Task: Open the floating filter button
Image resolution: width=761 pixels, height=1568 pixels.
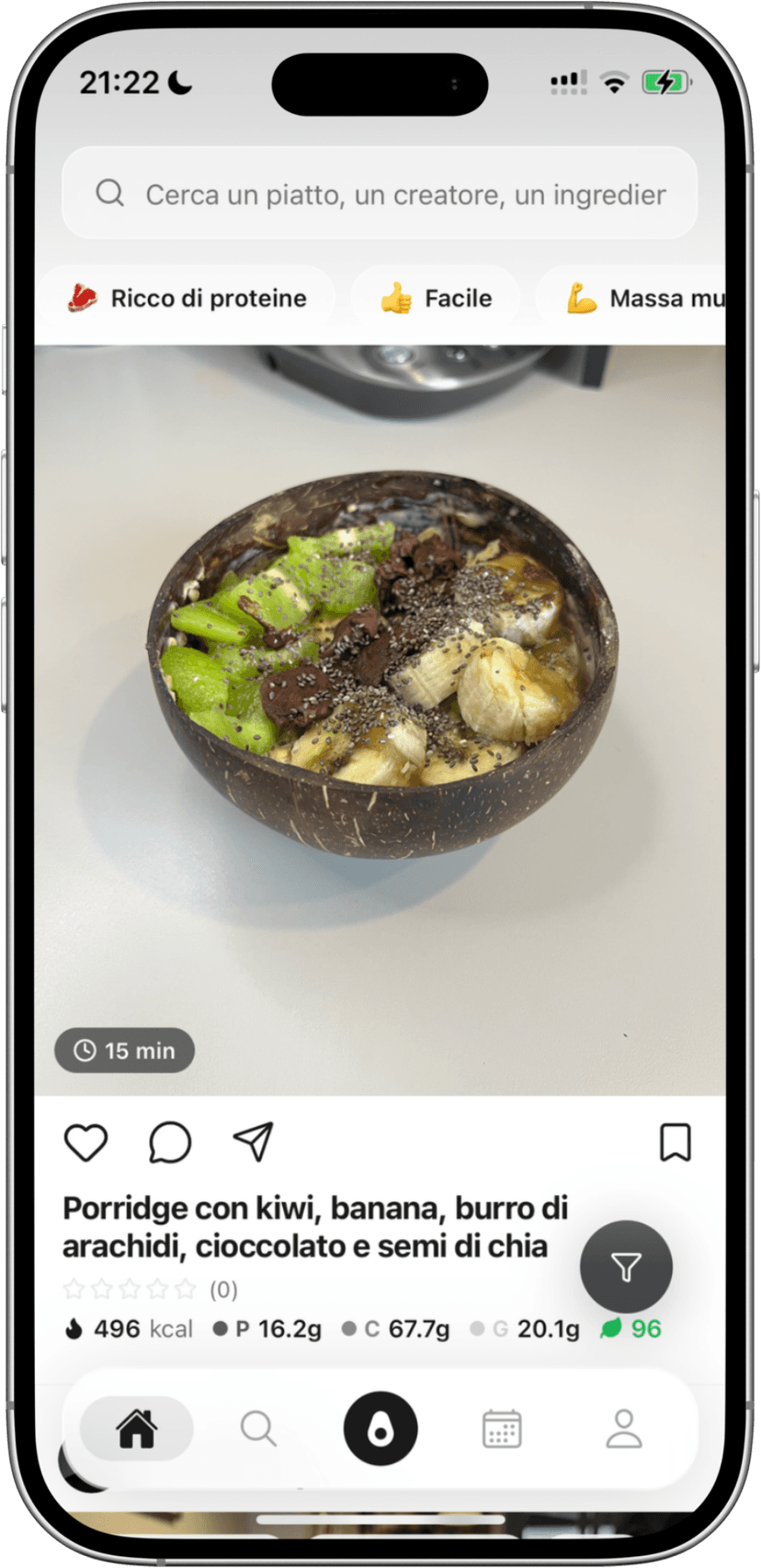Action: click(626, 1267)
